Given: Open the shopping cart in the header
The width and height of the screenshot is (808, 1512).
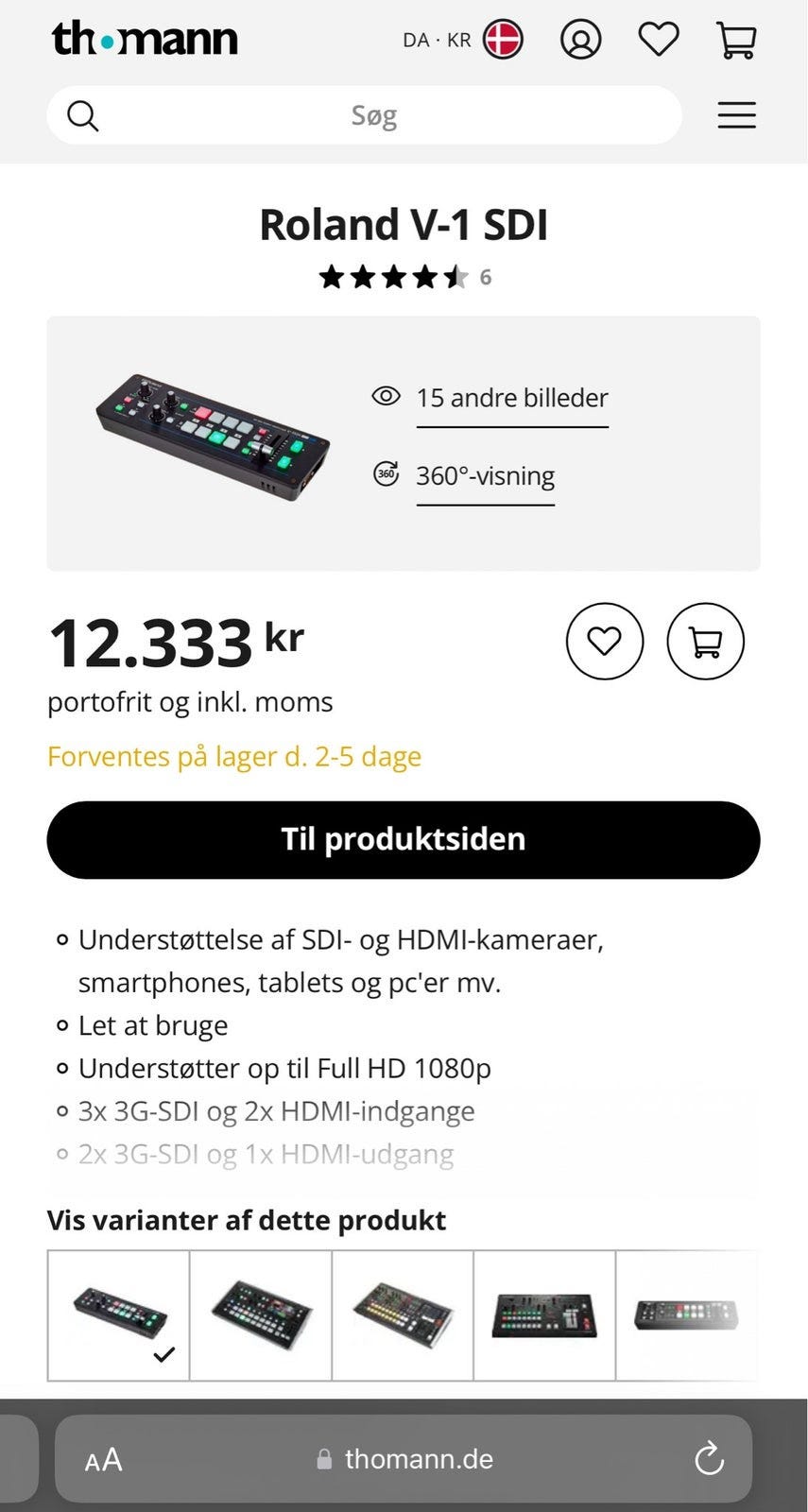Looking at the screenshot, I should pyautogui.click(x=735, y=40).
